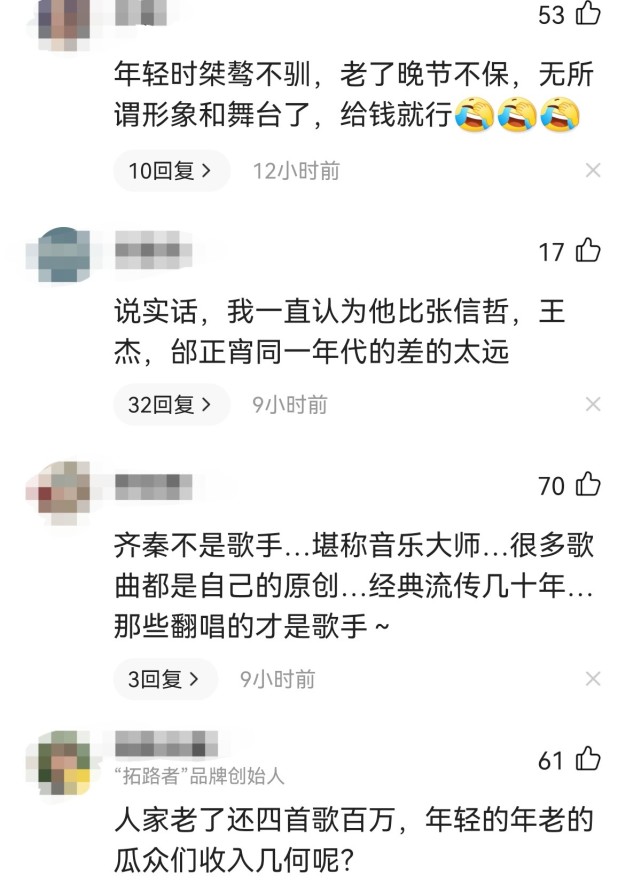
Task: Open avatar of the 17-like commenter
Action: [64, 257]
